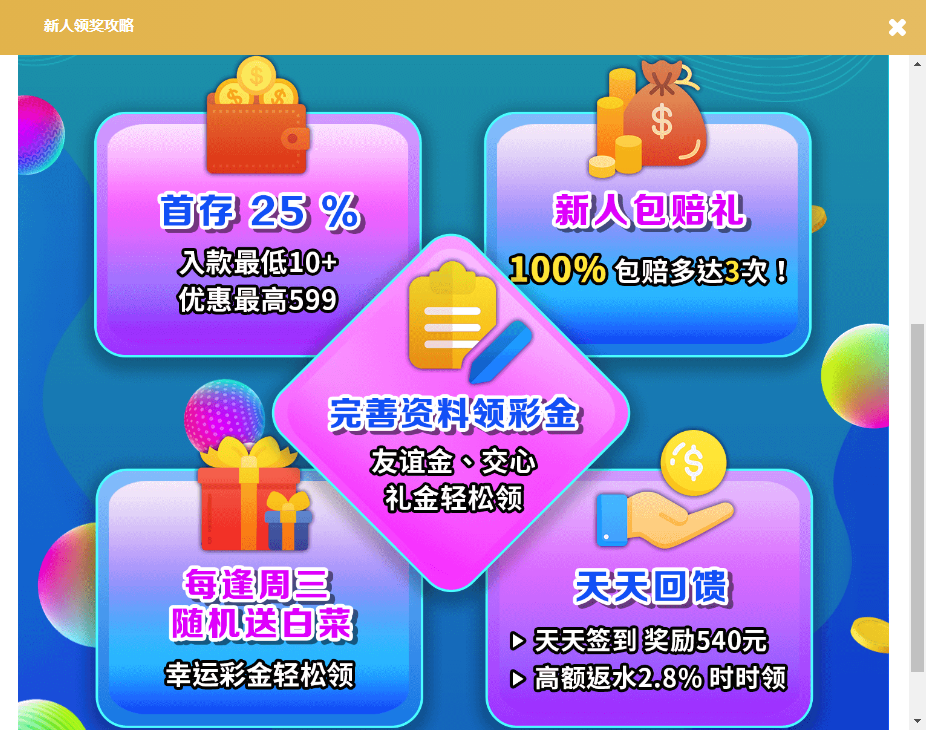Click the scrollbar up arrow
This screenshot has height=730, width=926.
pyautogui.click(x=917, y=64)
